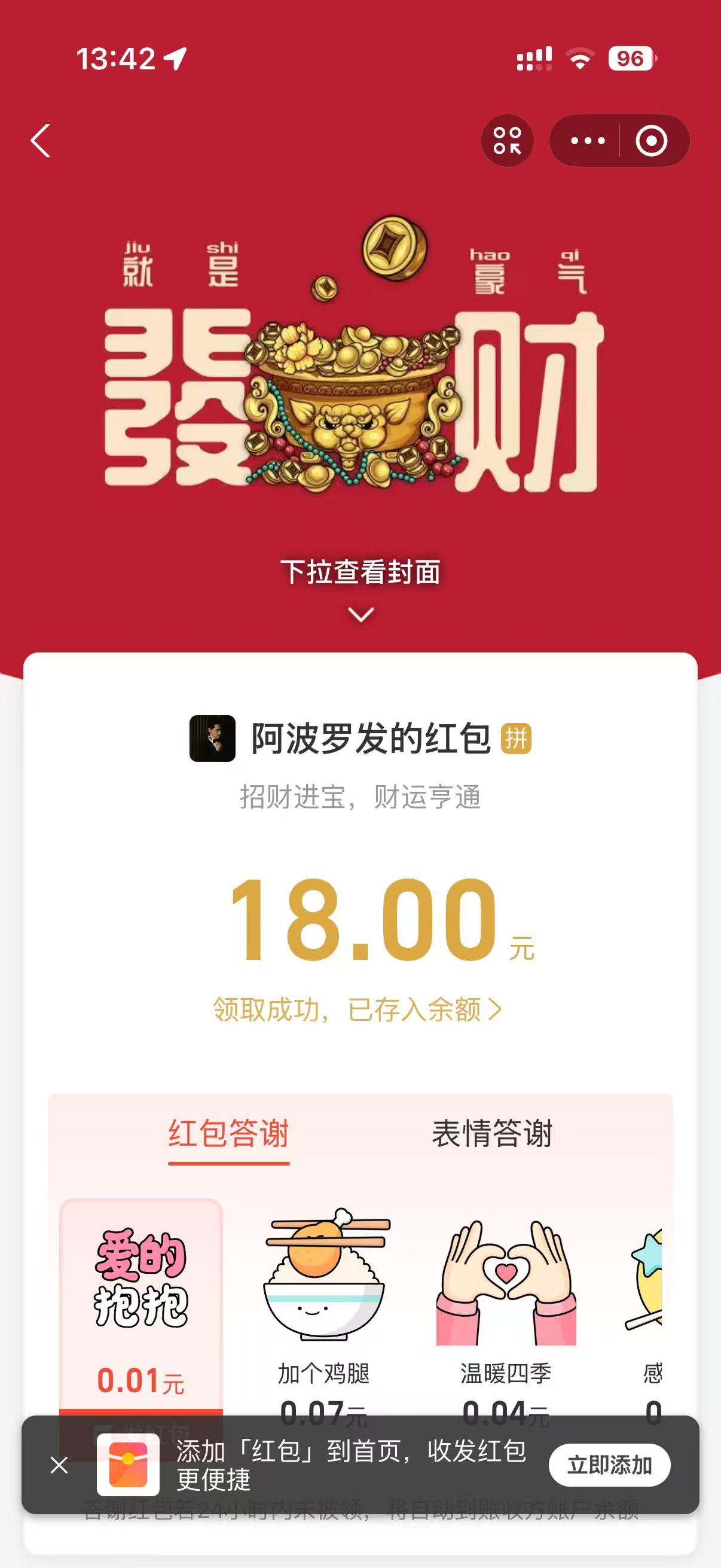Image resolution: width=721 pixels, height=1568 pixels.
Task: Tap 立即添加 to add 红包 to home
Action: coord(610,1465)
